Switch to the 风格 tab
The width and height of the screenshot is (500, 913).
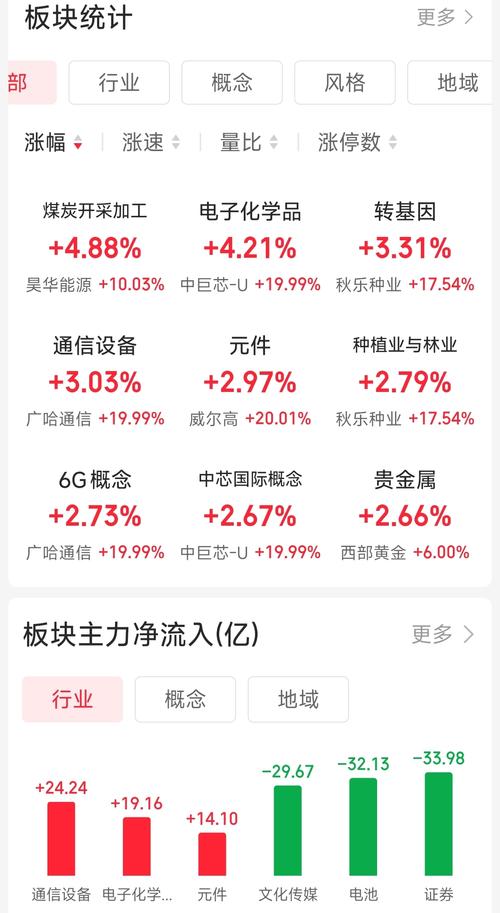point(345,83)
